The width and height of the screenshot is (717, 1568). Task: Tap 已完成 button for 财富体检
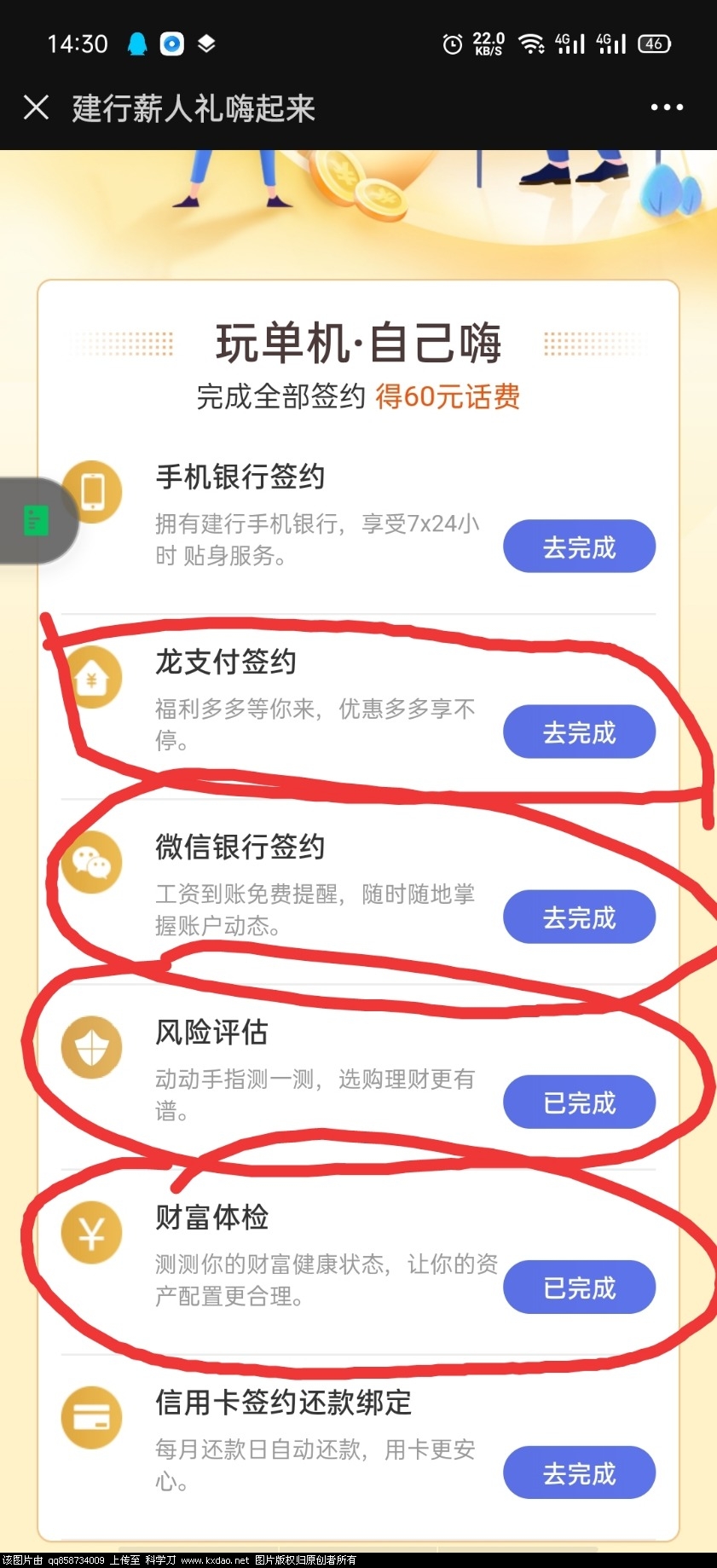click(579, 1287)
